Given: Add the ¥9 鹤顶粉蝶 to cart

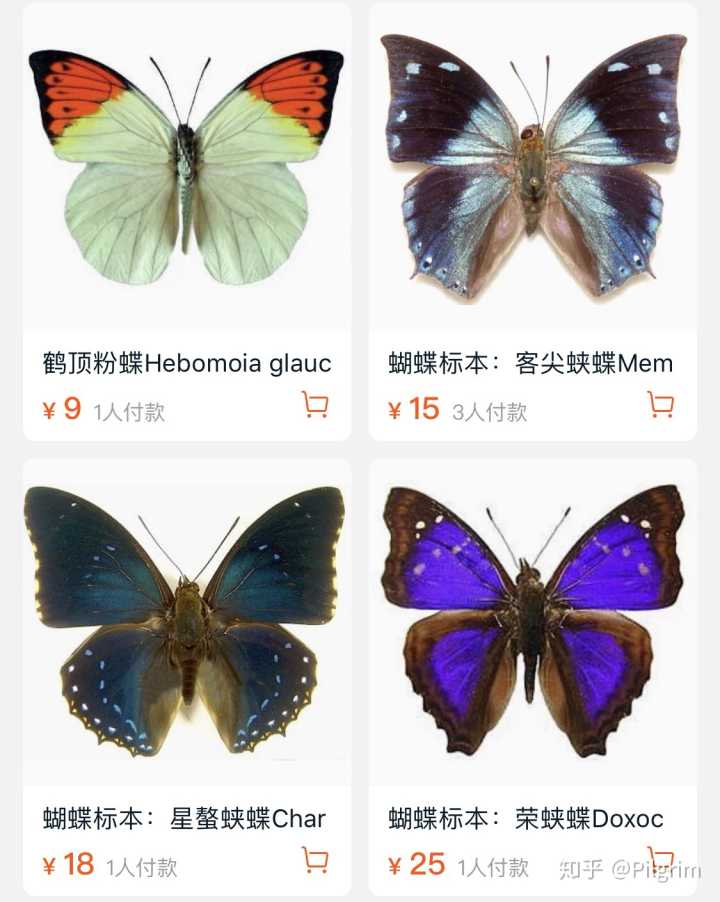Looking at the screenshot, I should tap(315, 405).
